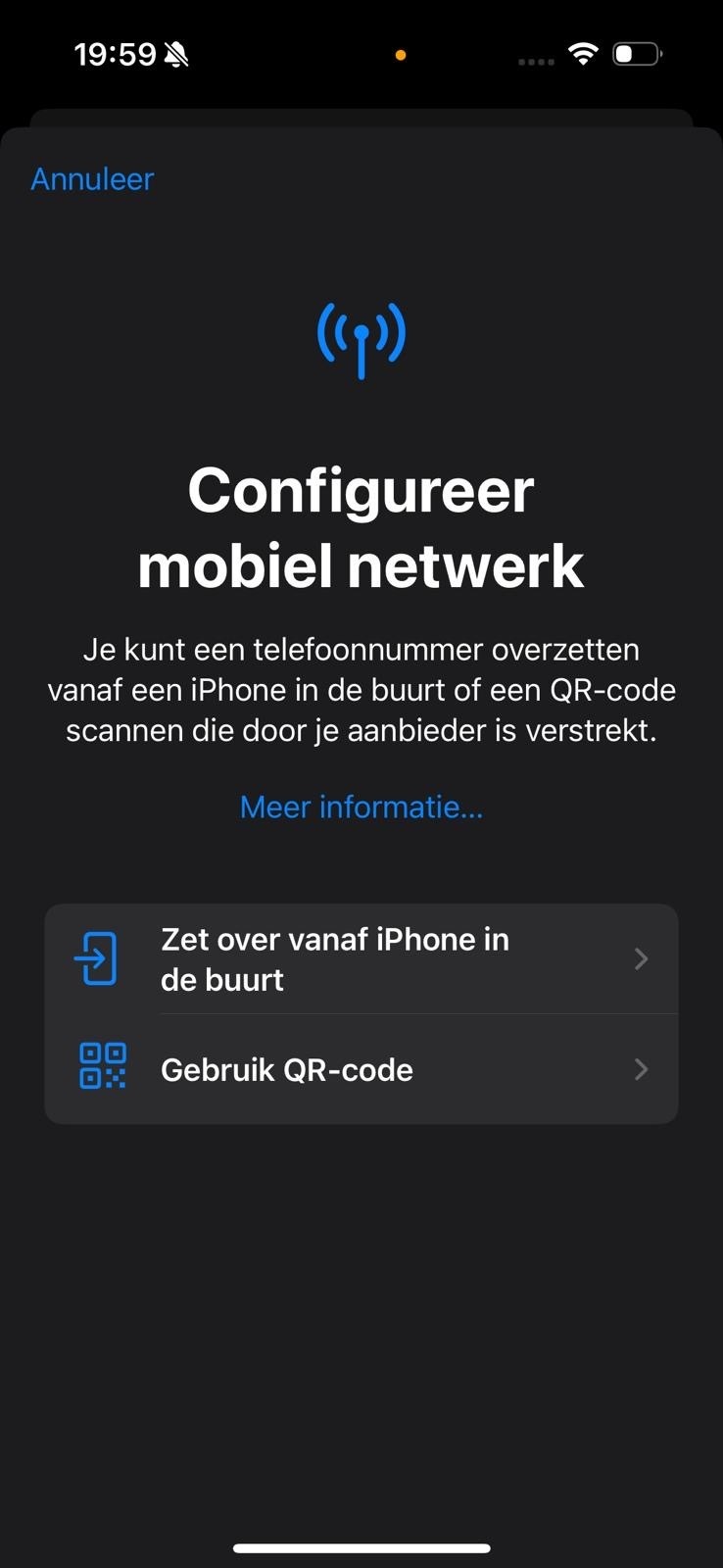The image size is (723, 1568).
Task: Tap Annuleer to cancel setup
Action: [92, 179]
